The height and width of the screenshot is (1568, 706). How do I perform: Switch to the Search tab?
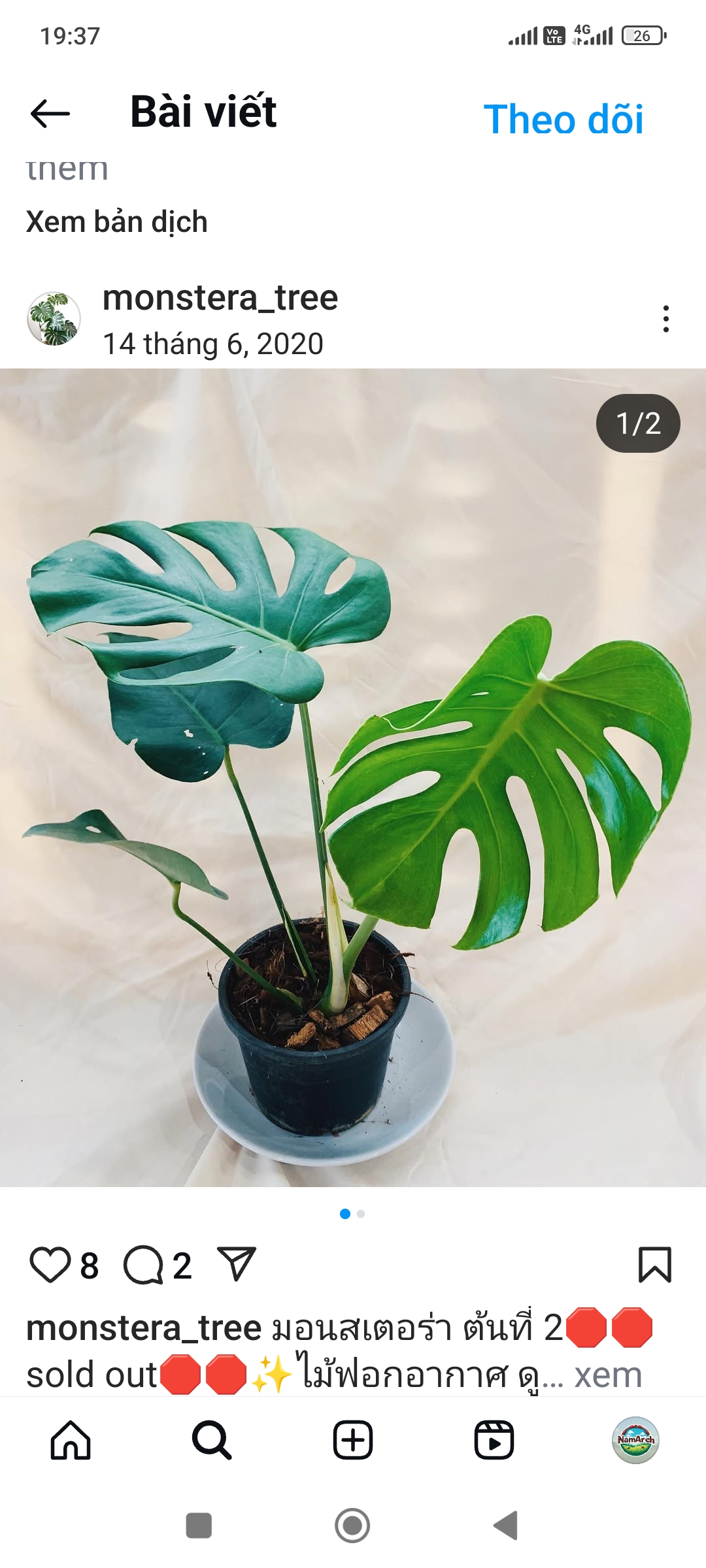(x=212, y=1440)
